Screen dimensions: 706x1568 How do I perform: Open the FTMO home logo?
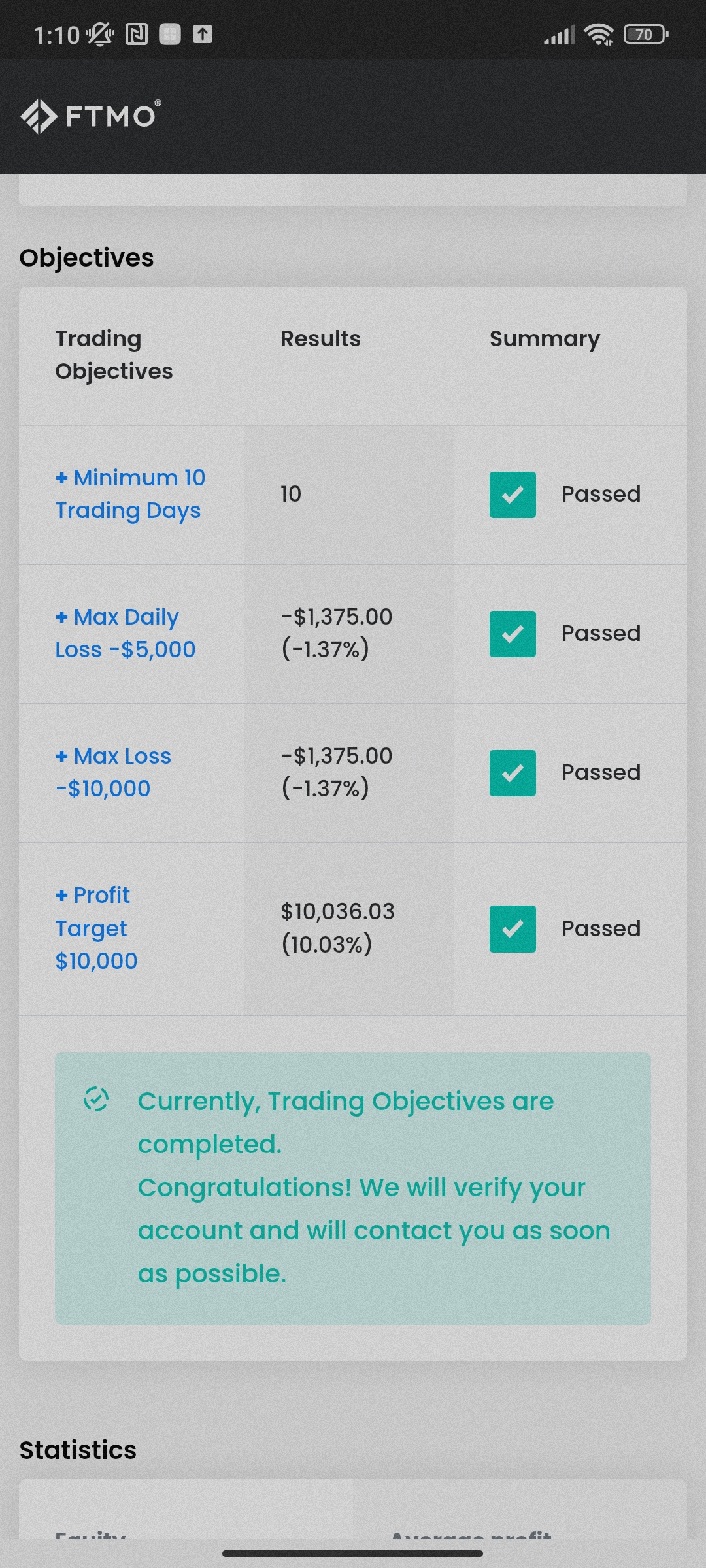click(91, 116)
